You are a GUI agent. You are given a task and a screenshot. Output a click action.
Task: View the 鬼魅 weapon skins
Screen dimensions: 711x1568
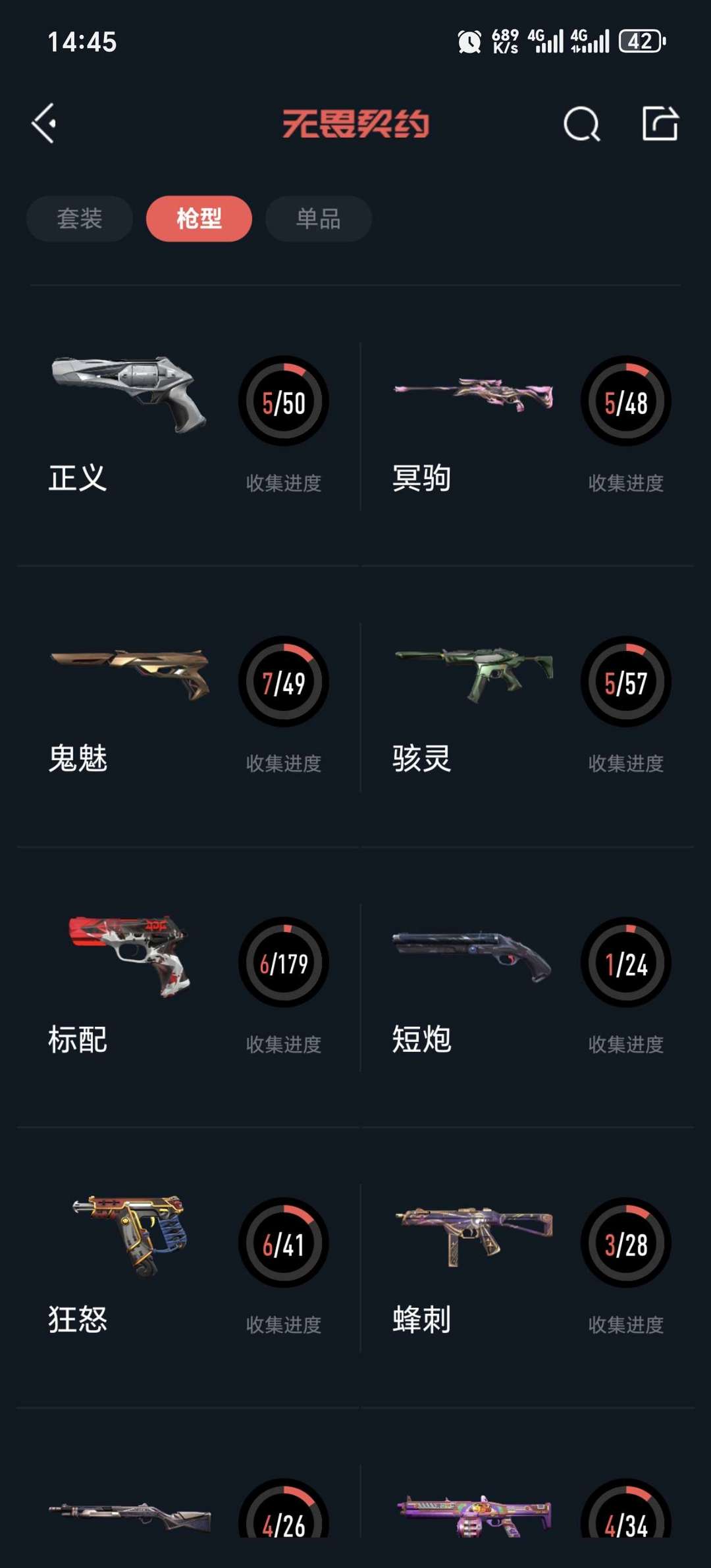(x=188, y=706)
